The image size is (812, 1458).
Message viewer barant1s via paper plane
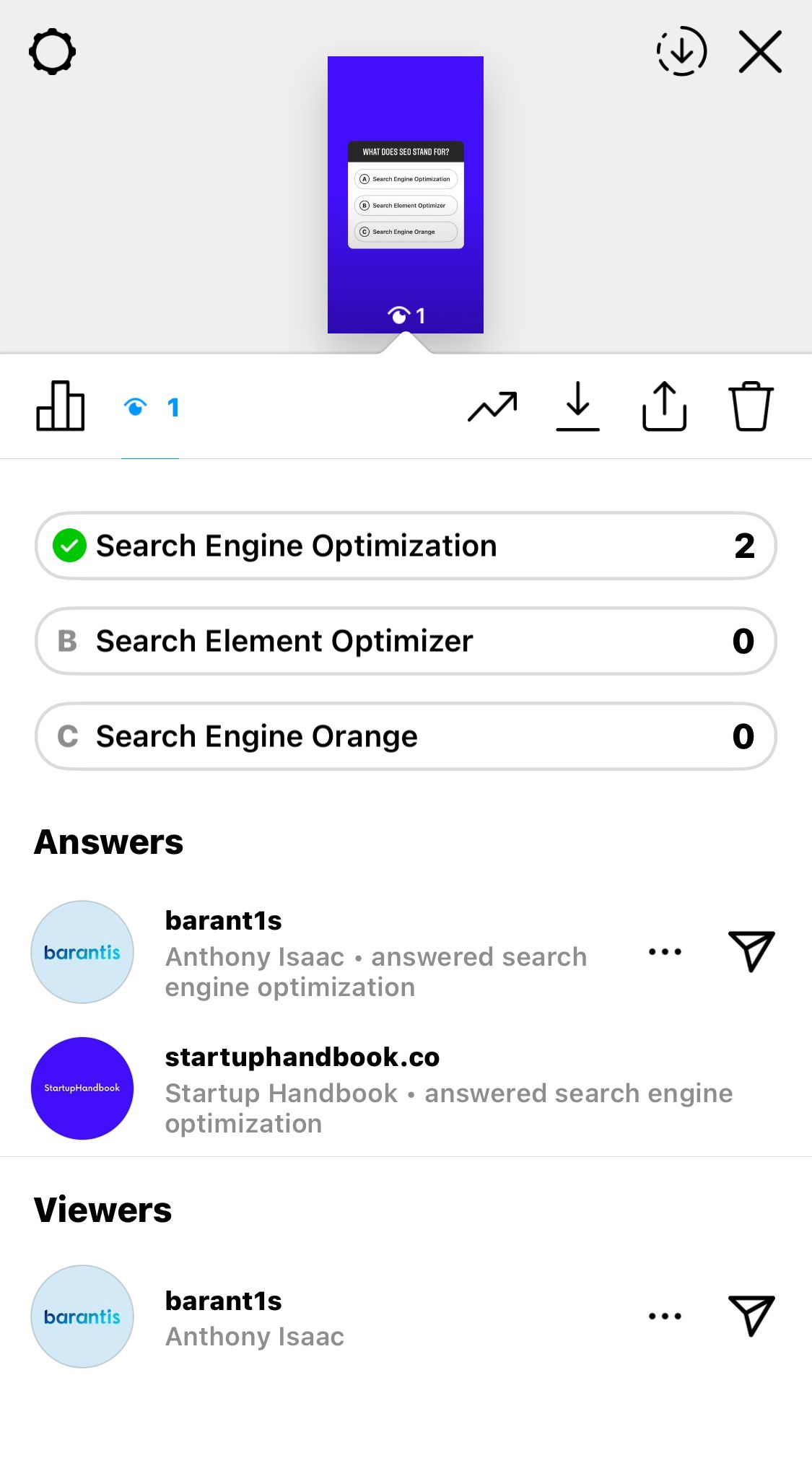click(x=751, y=1316)
